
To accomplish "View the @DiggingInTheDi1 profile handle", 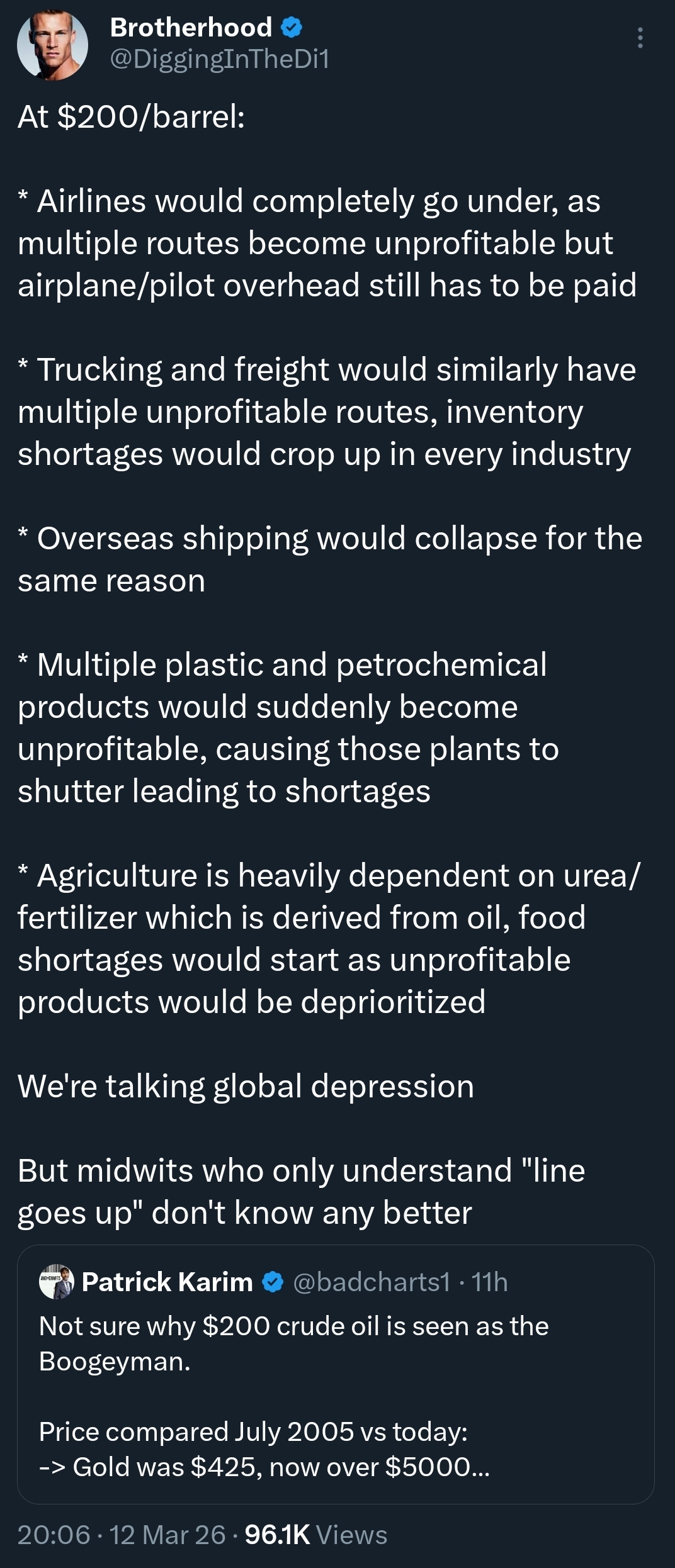I will 219,59.
